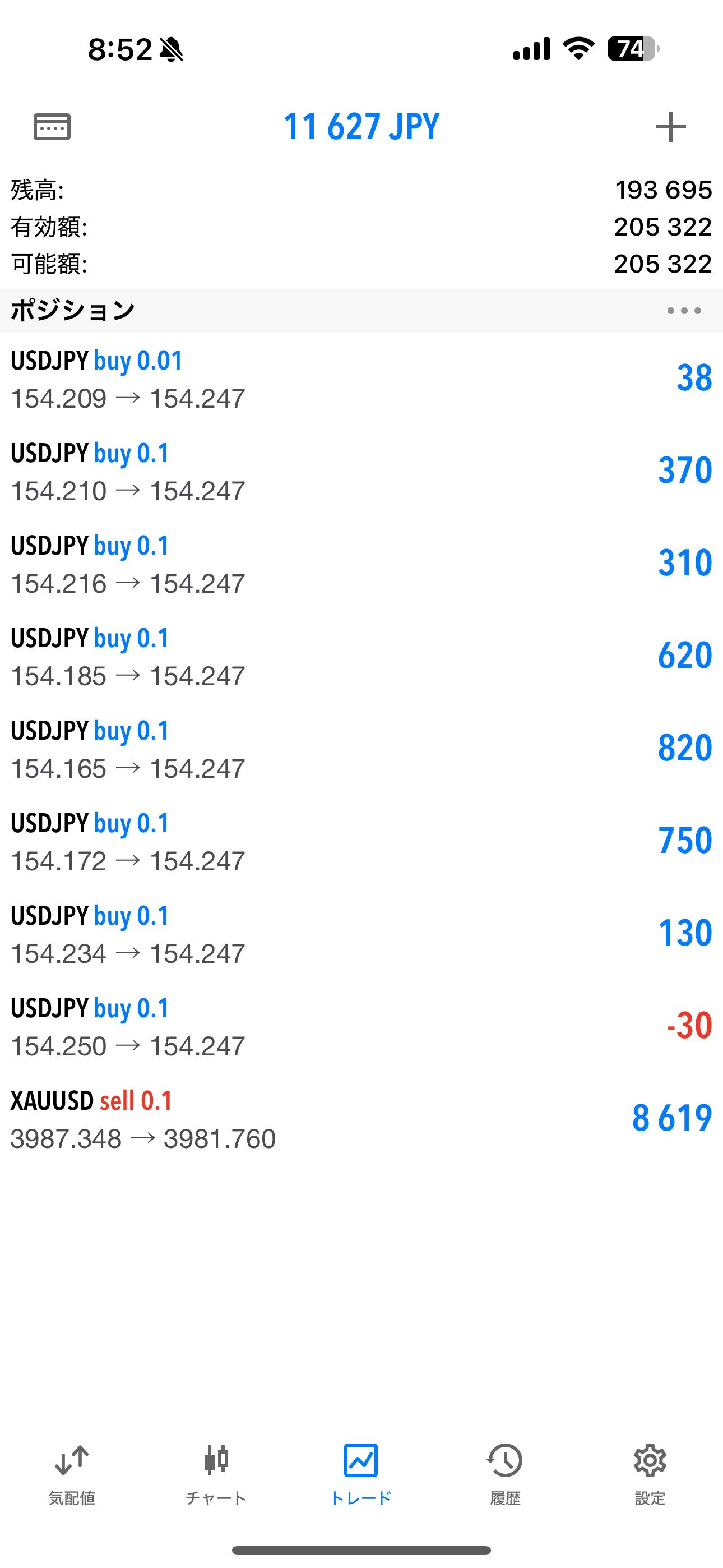
Task: Select the トレード tab
Action: [x=361, y=1474]
